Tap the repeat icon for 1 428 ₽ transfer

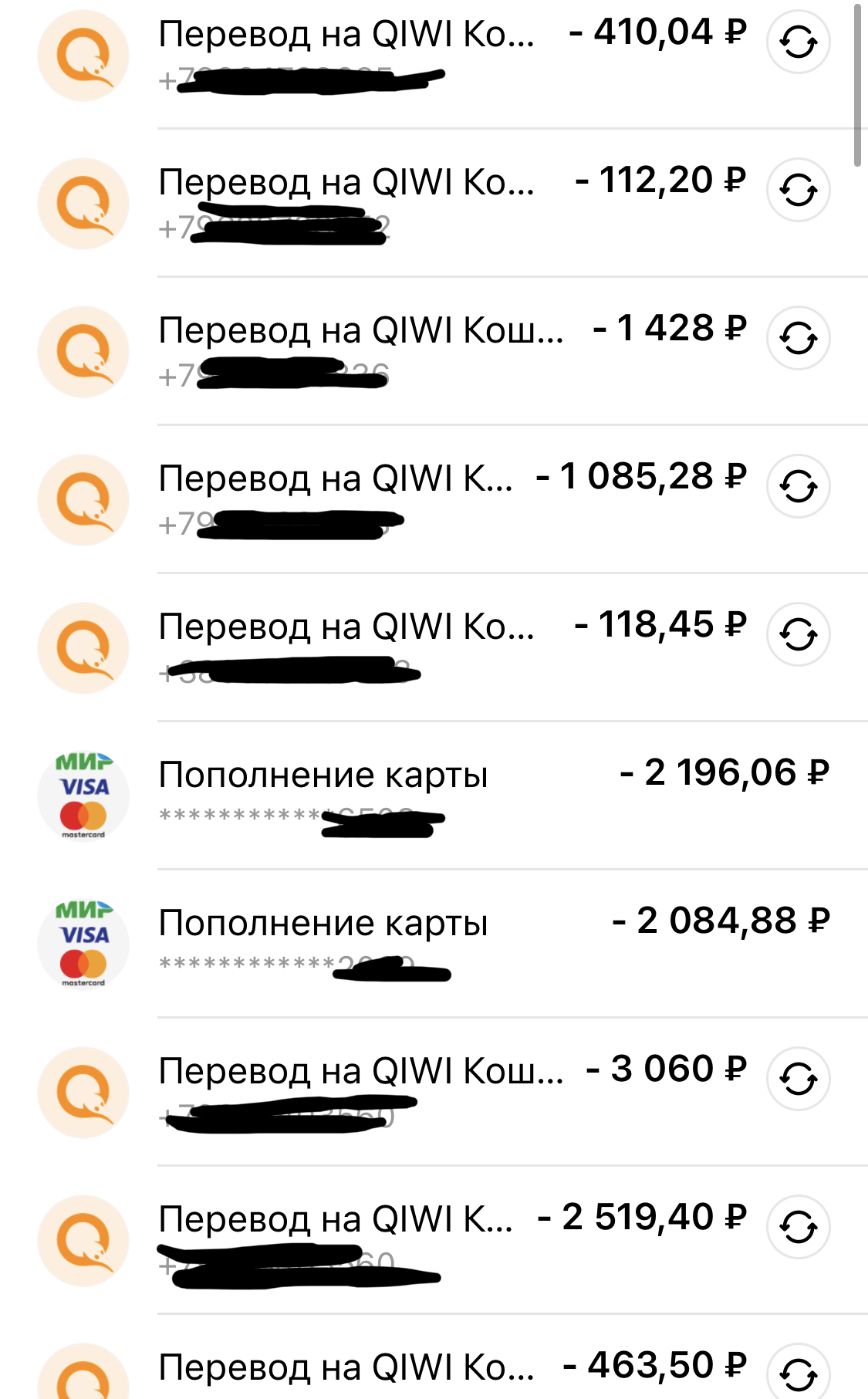pyautogui.click(x=798, y=338)
